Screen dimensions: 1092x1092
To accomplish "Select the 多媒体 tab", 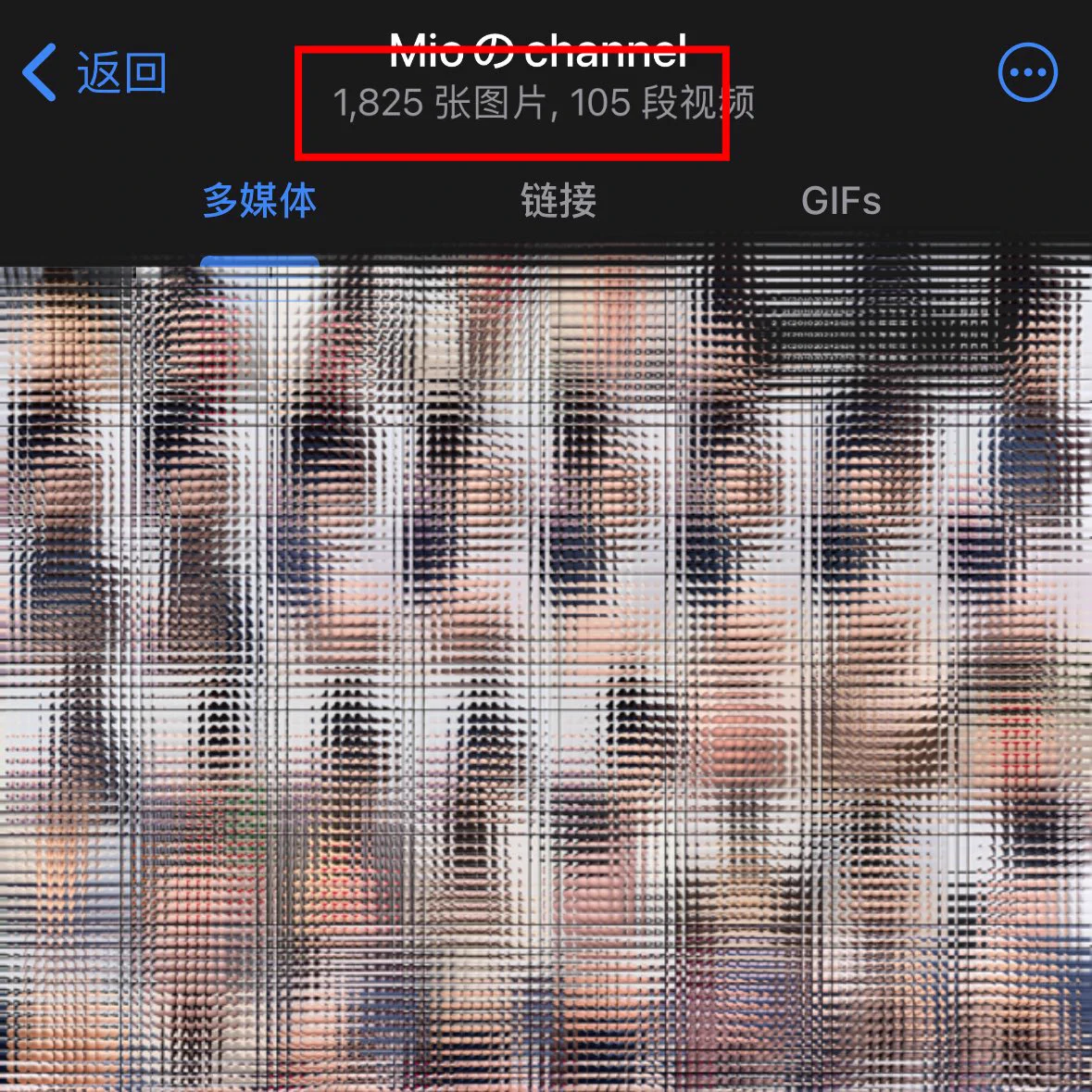I will [260, 200].
